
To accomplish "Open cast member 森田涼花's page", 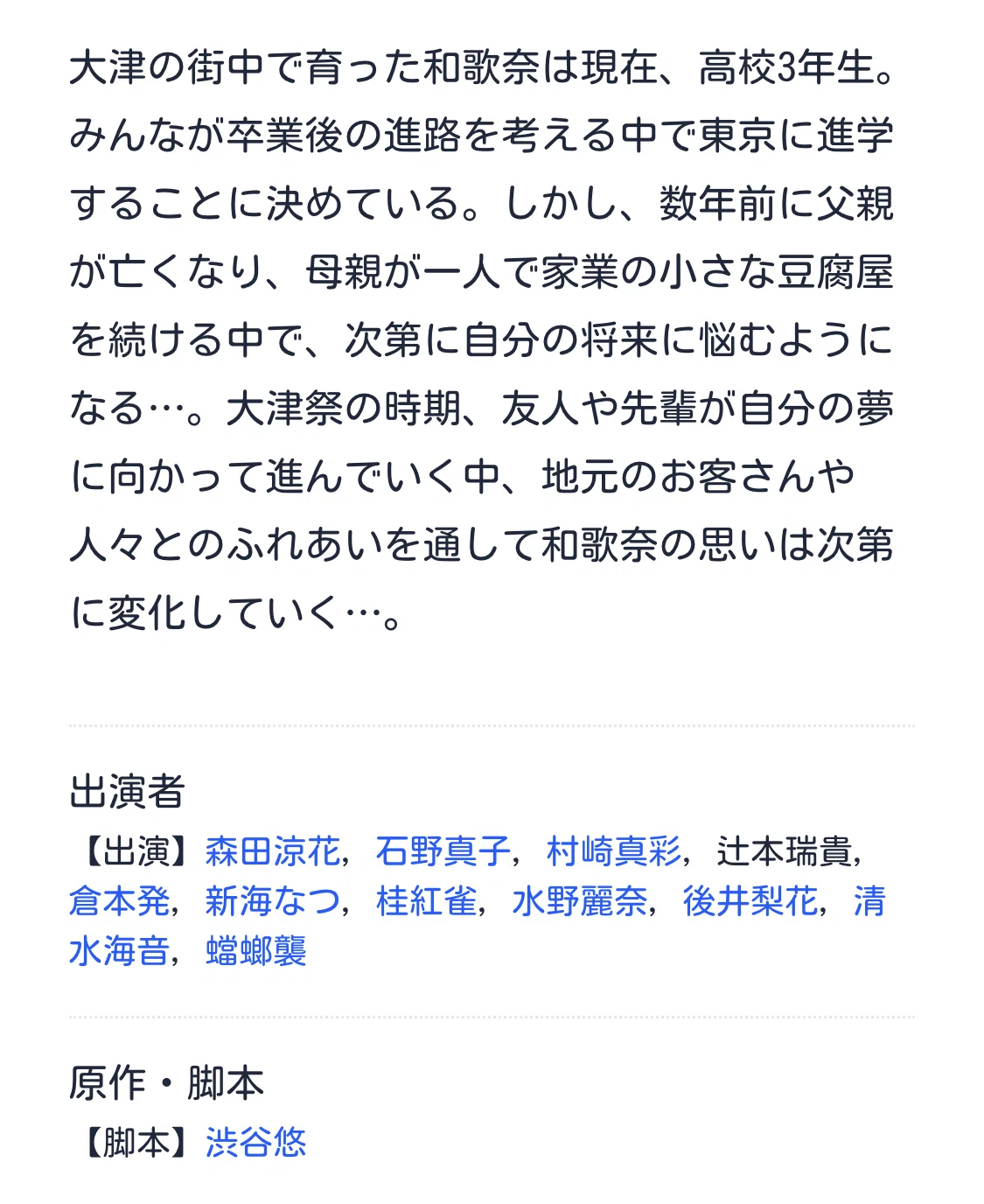I will point(272,850).
